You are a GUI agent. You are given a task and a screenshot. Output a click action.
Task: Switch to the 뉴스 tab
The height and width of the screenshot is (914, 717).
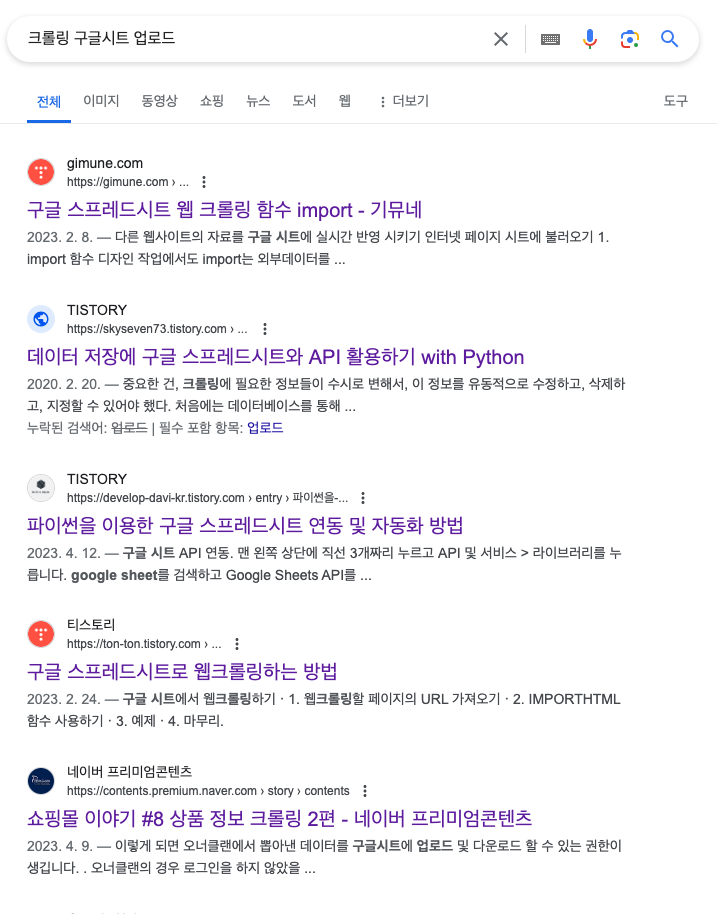[258, 101]
